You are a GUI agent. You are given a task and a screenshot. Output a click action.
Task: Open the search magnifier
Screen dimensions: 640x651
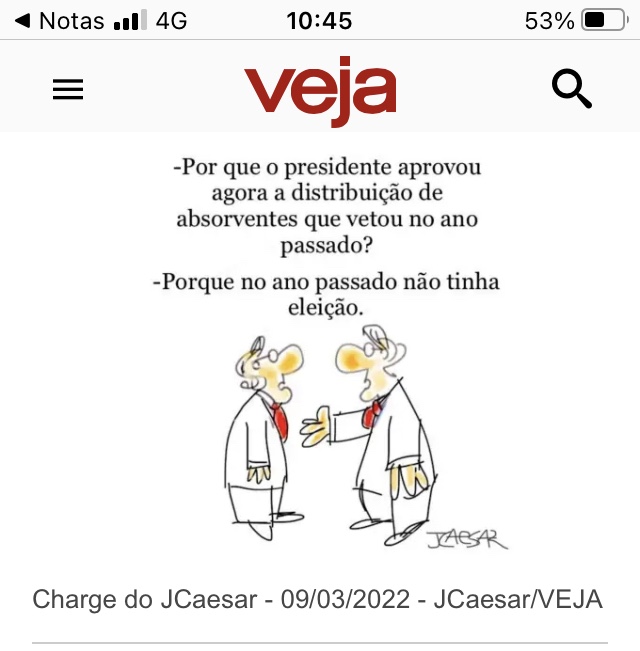572,90
